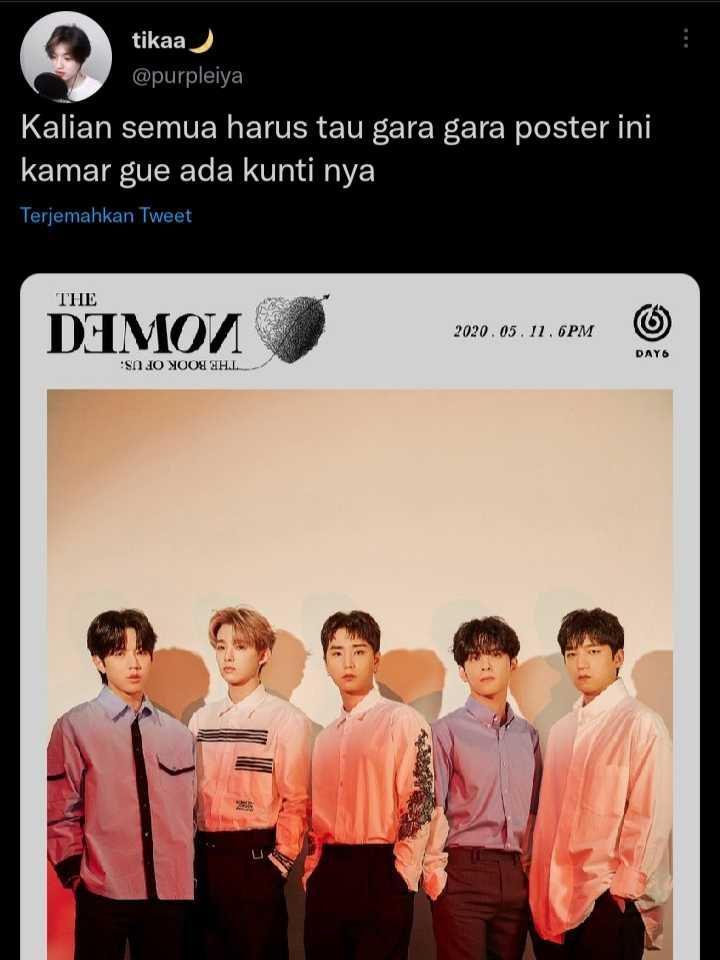Open the tweet overflow menu
This screenshot has height=960, width=720.
click(685, 38)
